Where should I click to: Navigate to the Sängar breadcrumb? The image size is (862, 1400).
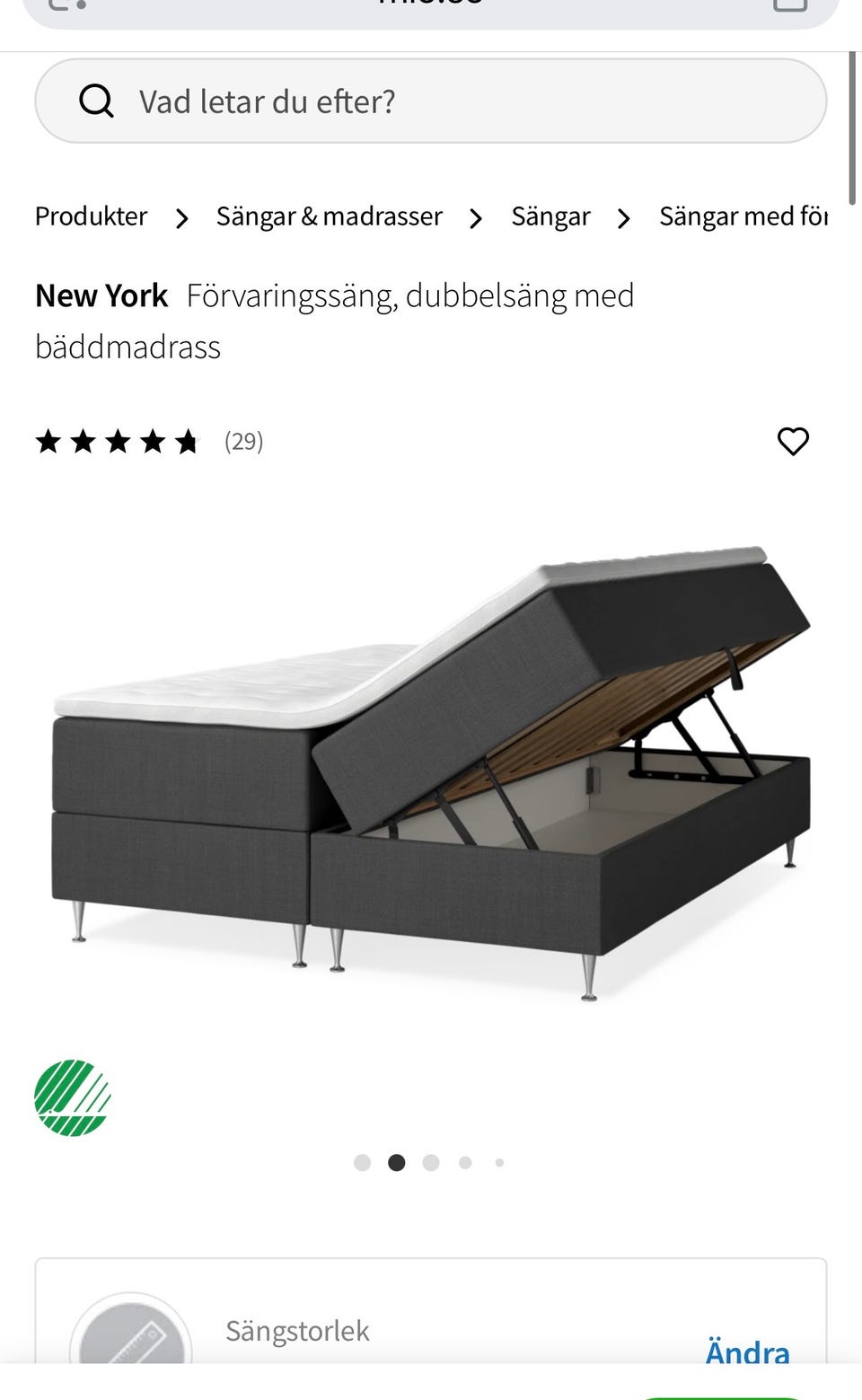[550, 216]
